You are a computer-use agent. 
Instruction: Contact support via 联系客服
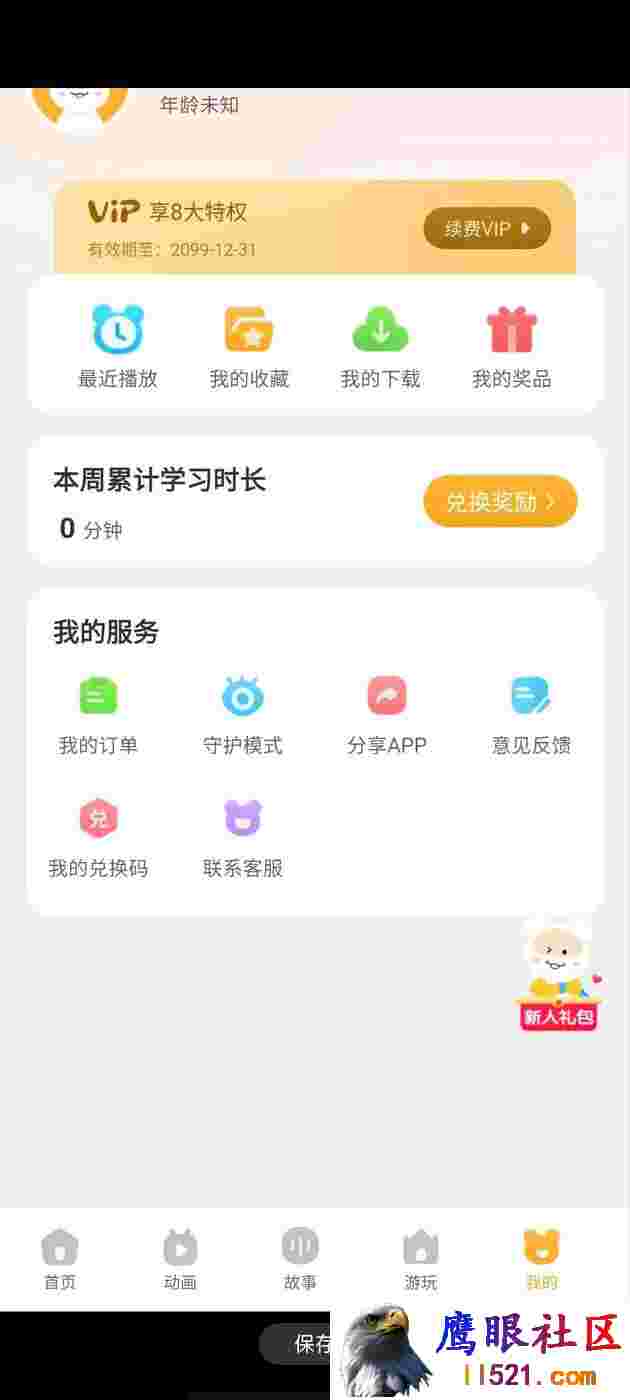[x=243, y=839]
